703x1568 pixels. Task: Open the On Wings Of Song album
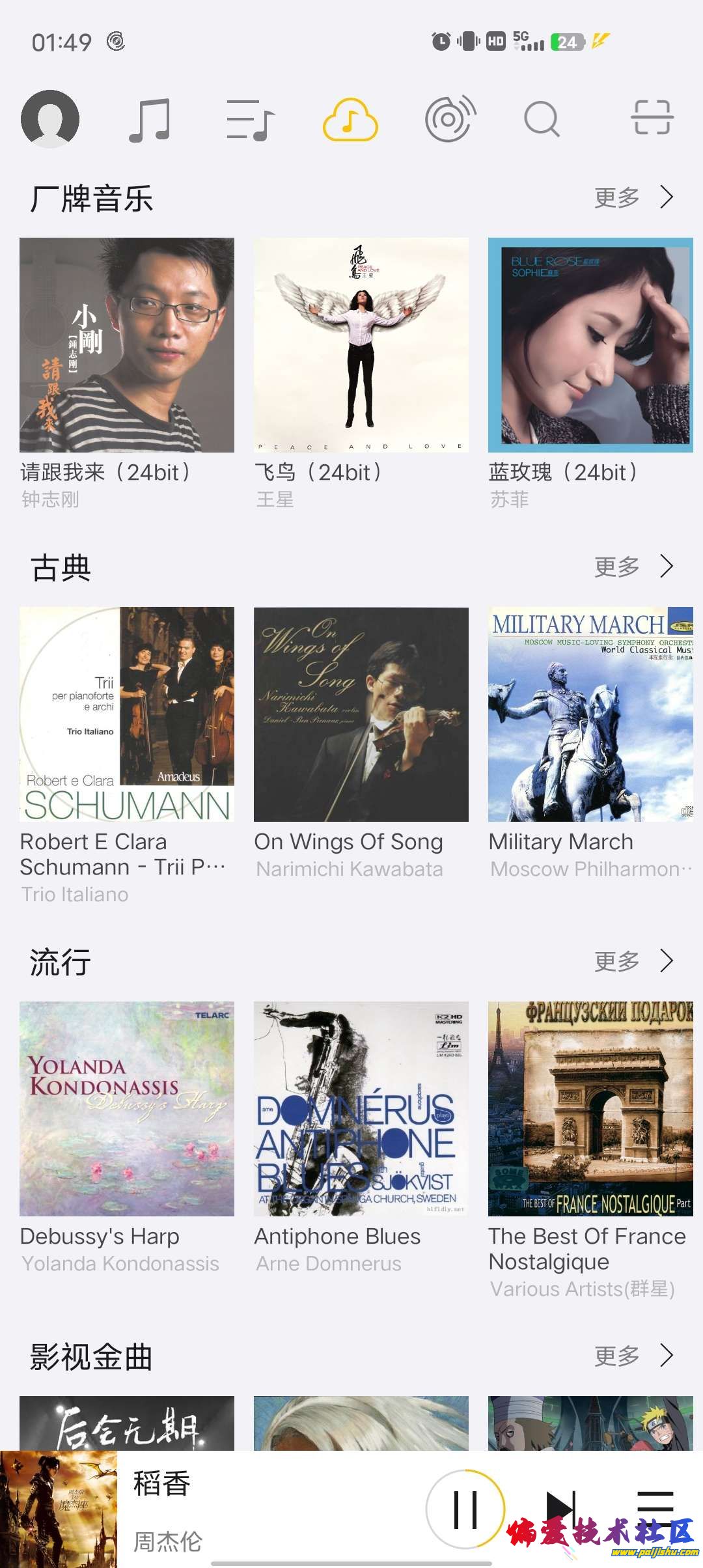pyautogui.click(x=361, y=714)
